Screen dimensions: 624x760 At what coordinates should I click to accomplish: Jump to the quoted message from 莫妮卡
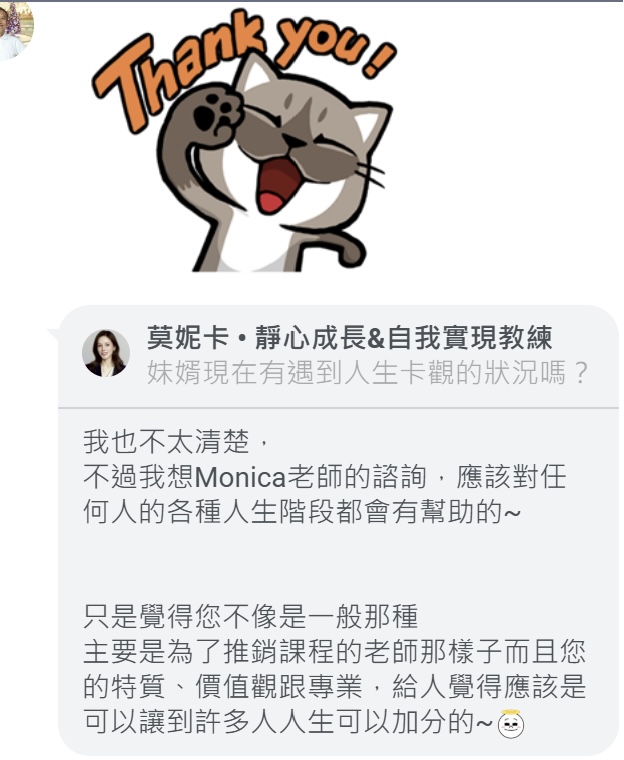(338, 356)
